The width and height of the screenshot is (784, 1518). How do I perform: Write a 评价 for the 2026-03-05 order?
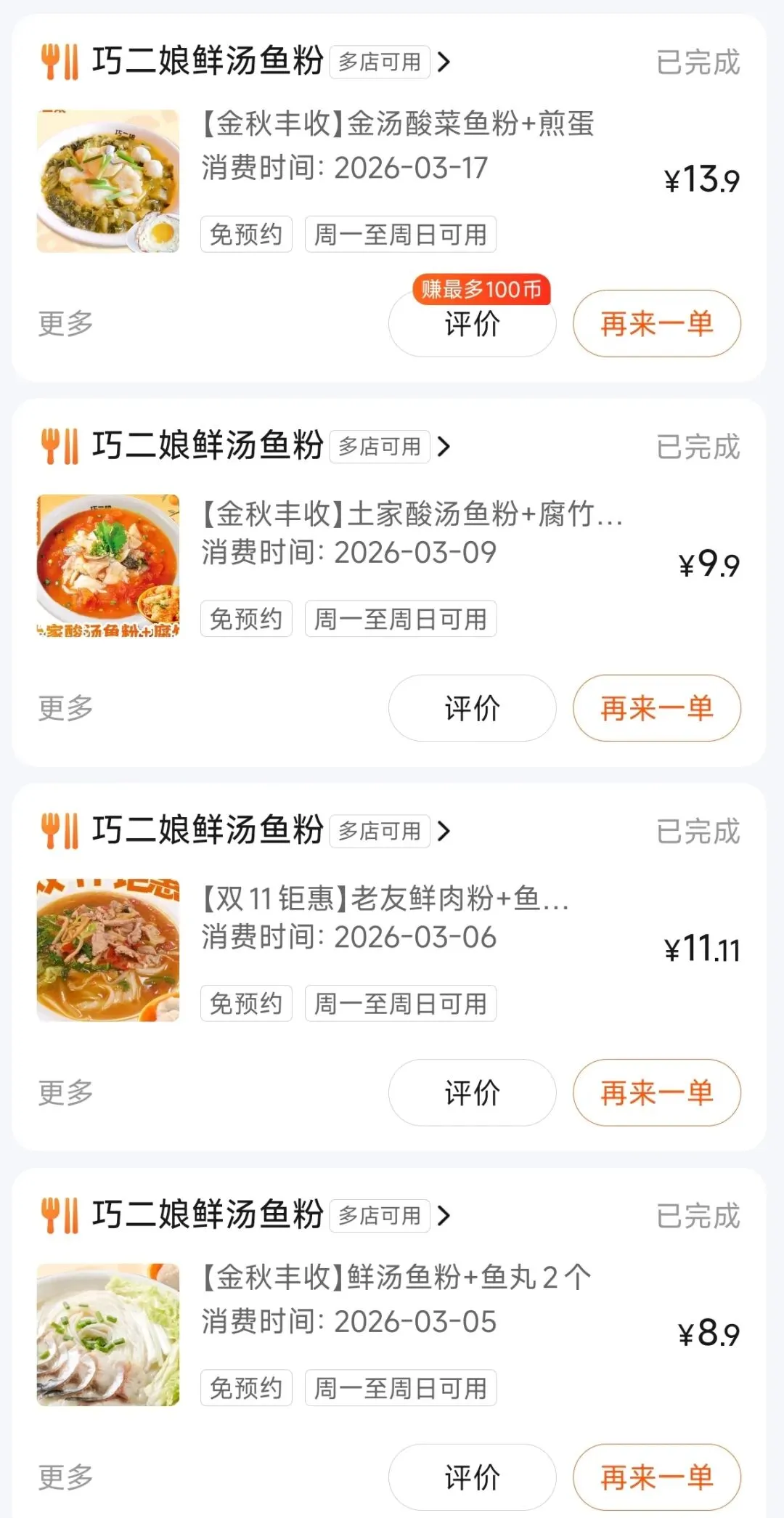472,1477
